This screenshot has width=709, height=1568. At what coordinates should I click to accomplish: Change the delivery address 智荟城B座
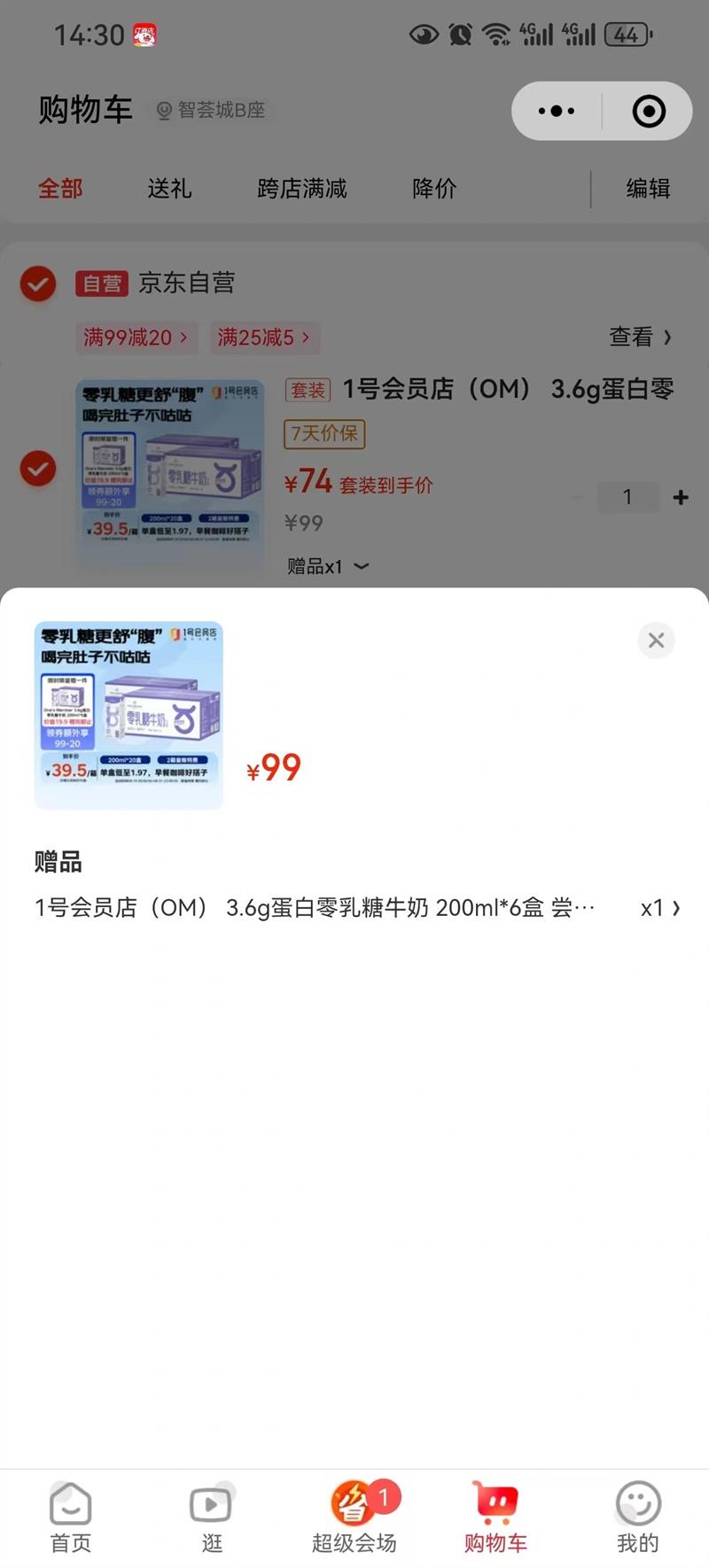212,110
